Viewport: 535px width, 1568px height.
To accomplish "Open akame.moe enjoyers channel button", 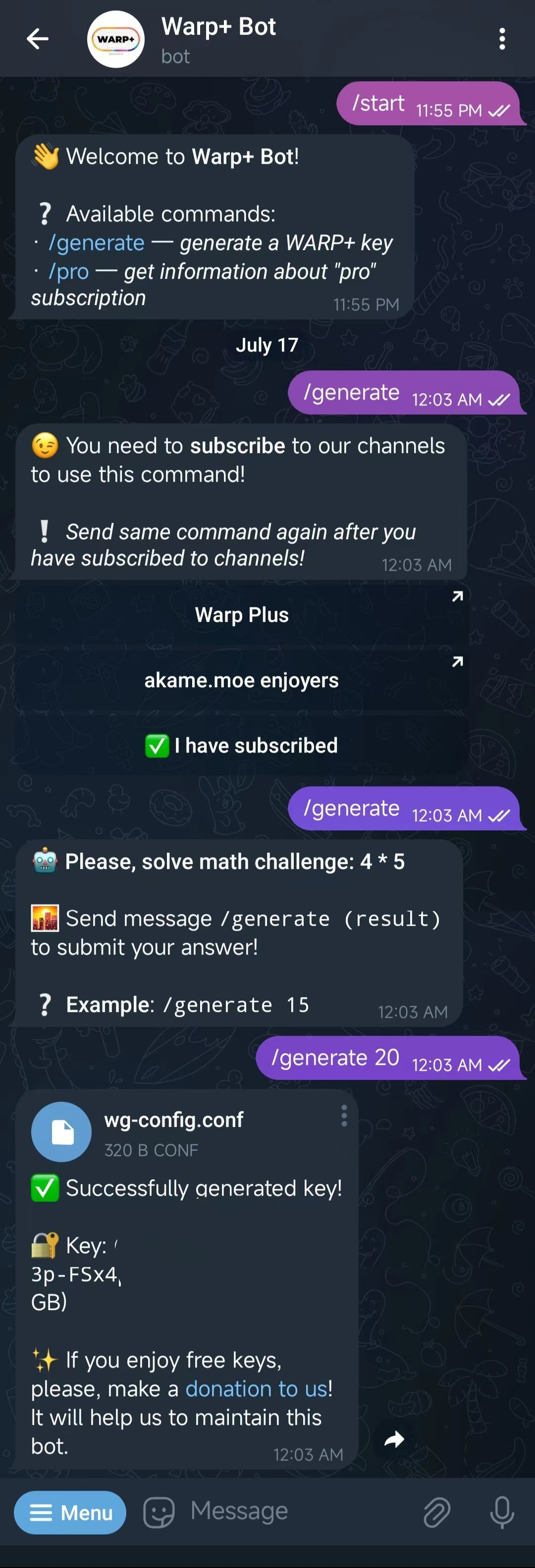I will (x=241, y=680).
